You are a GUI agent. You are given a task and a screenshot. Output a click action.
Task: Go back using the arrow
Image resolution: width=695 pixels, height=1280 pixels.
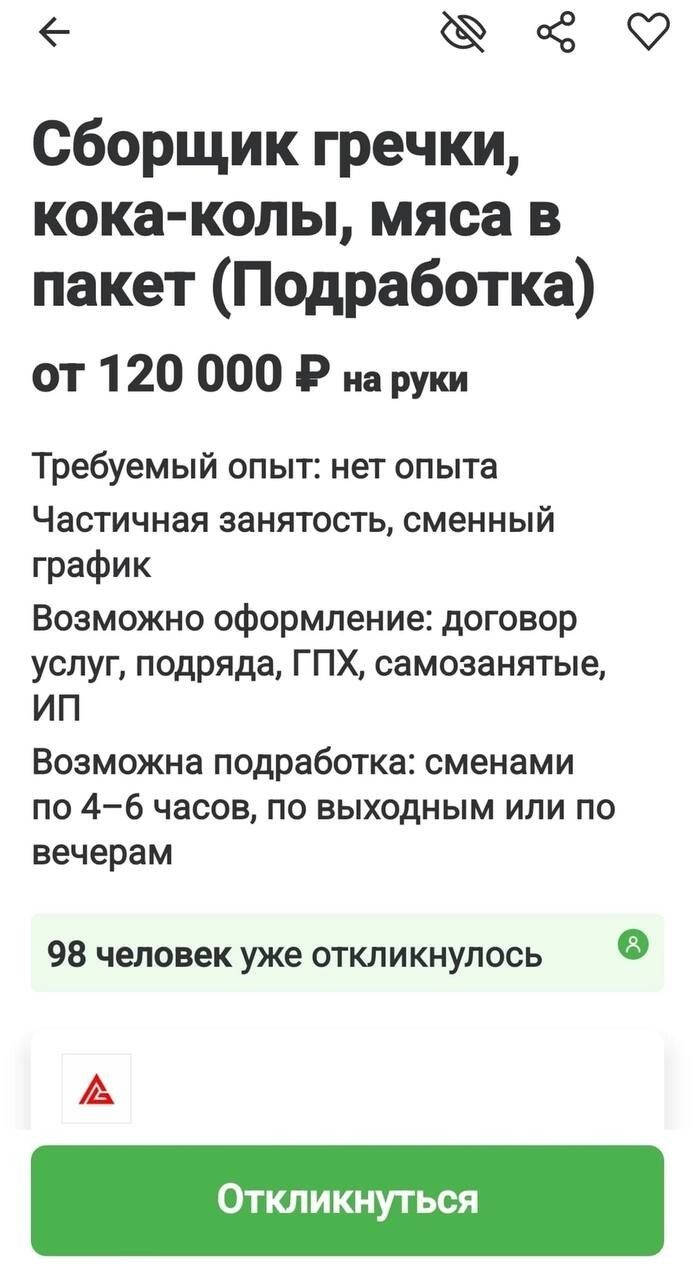54,34
